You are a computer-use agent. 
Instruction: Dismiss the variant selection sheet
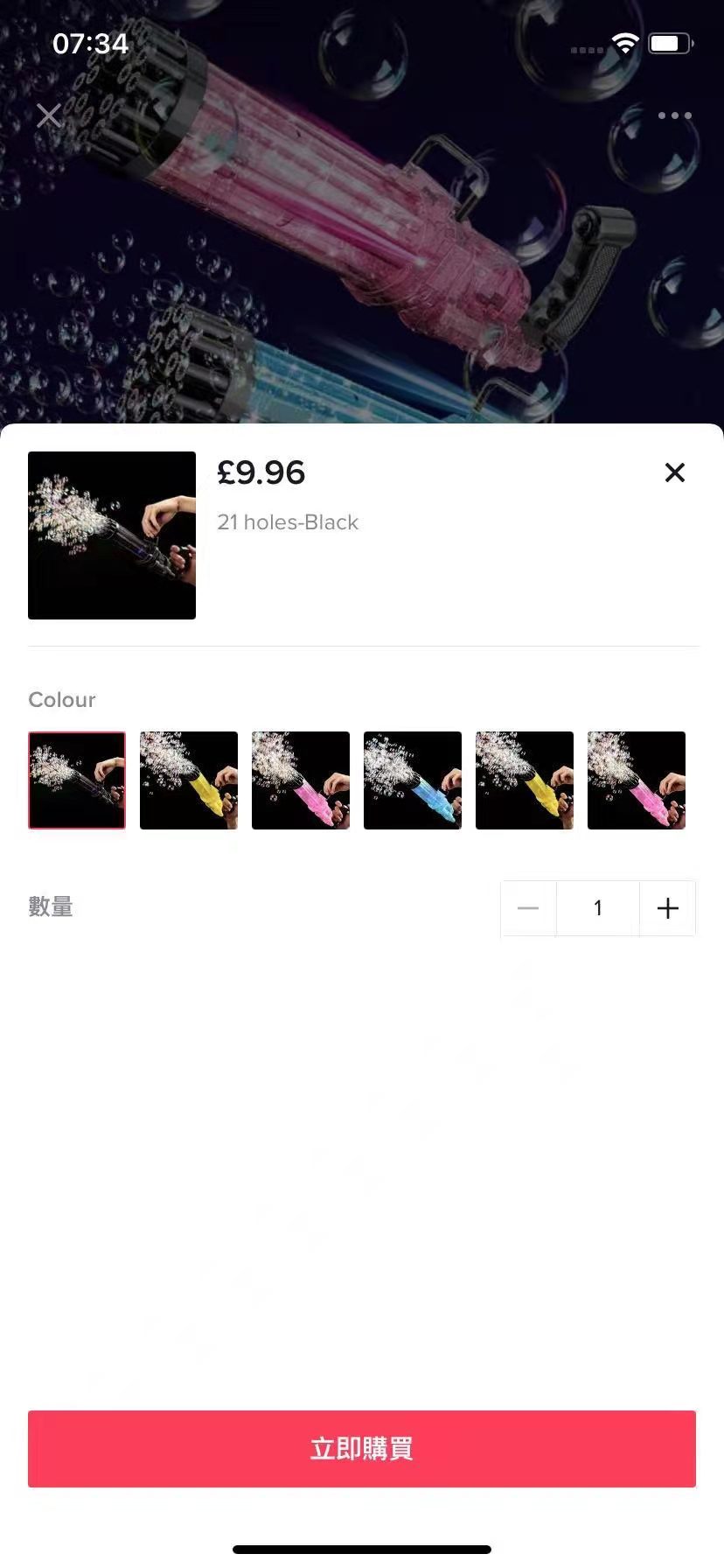tap(674, 472)
